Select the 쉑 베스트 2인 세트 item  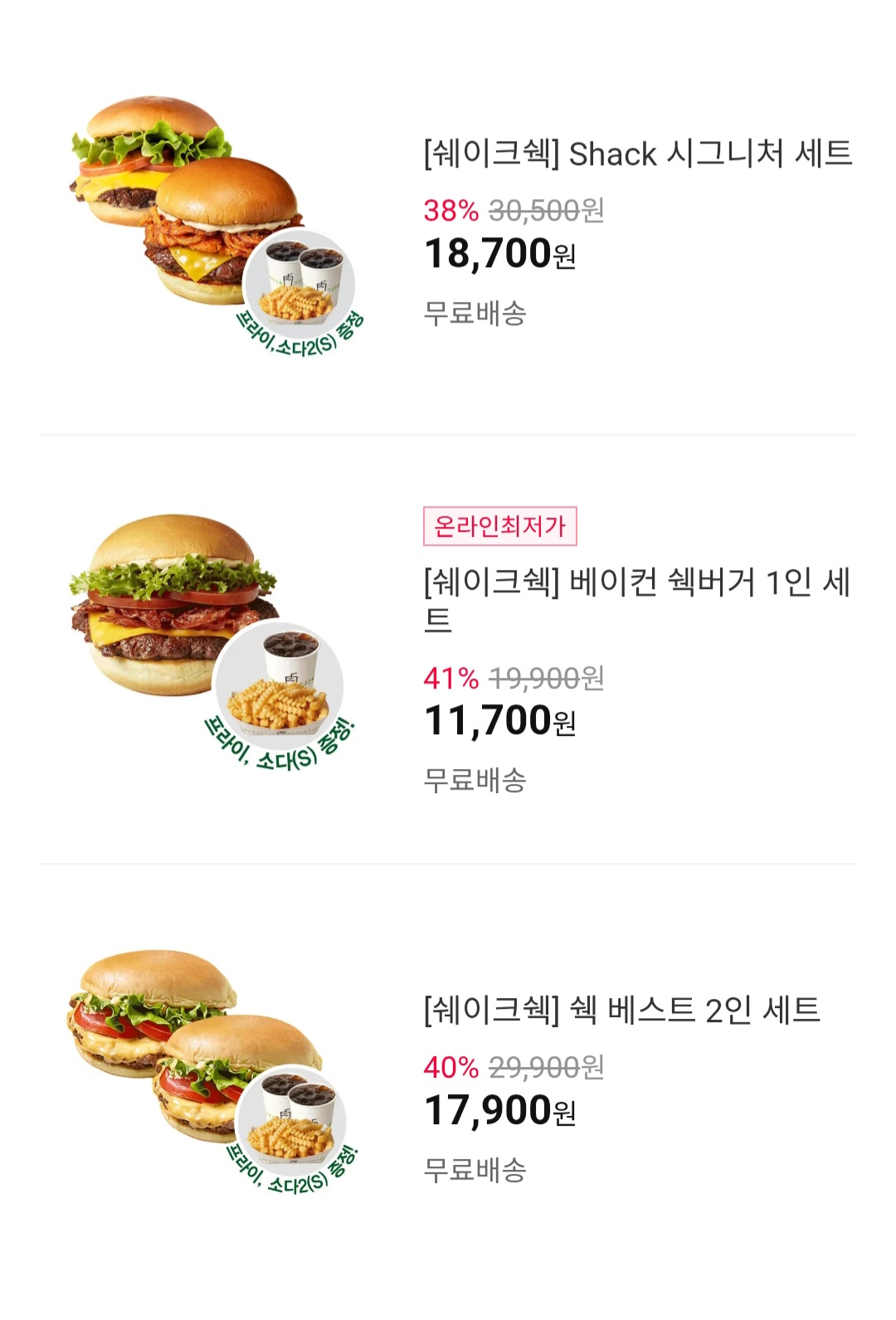(x=621, y=1011)
